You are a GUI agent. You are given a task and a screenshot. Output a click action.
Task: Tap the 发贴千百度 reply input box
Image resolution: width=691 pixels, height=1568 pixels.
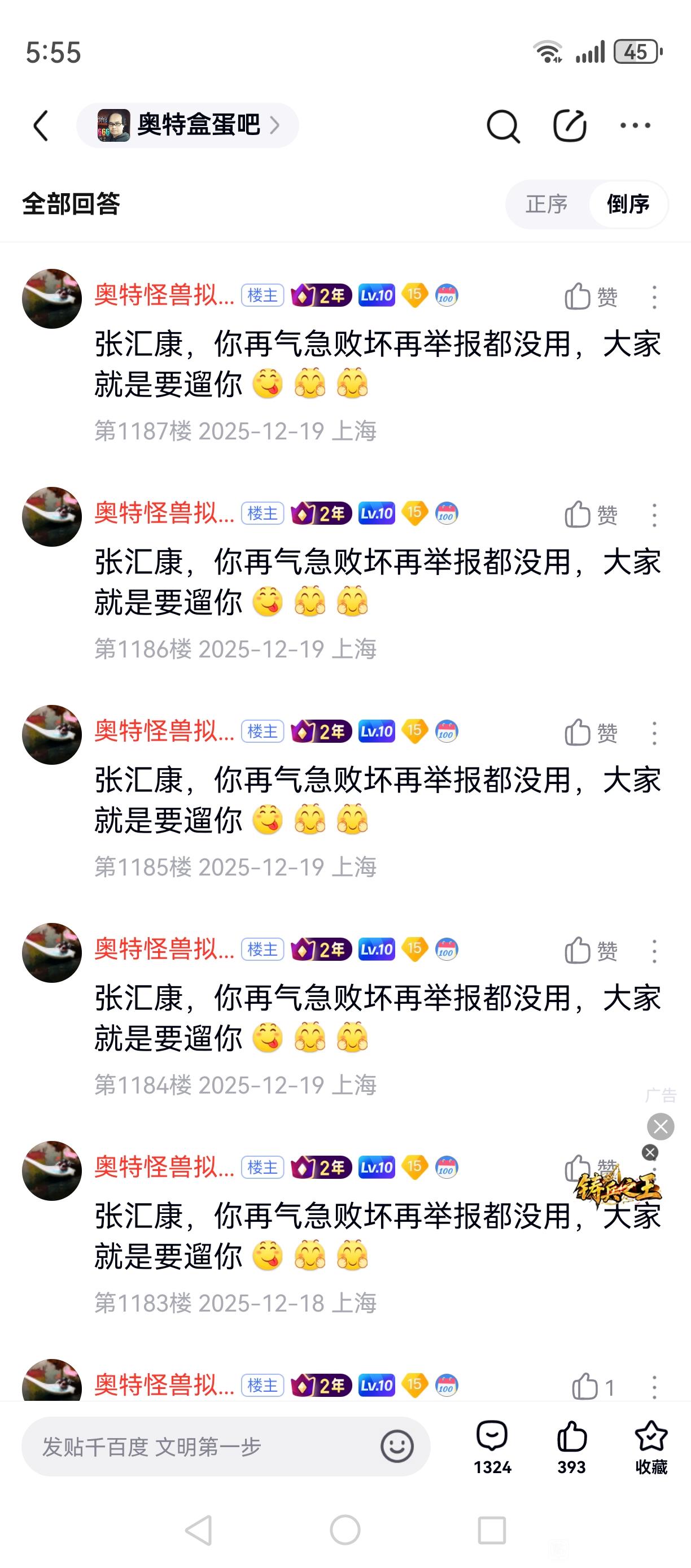click(201, 1446)
